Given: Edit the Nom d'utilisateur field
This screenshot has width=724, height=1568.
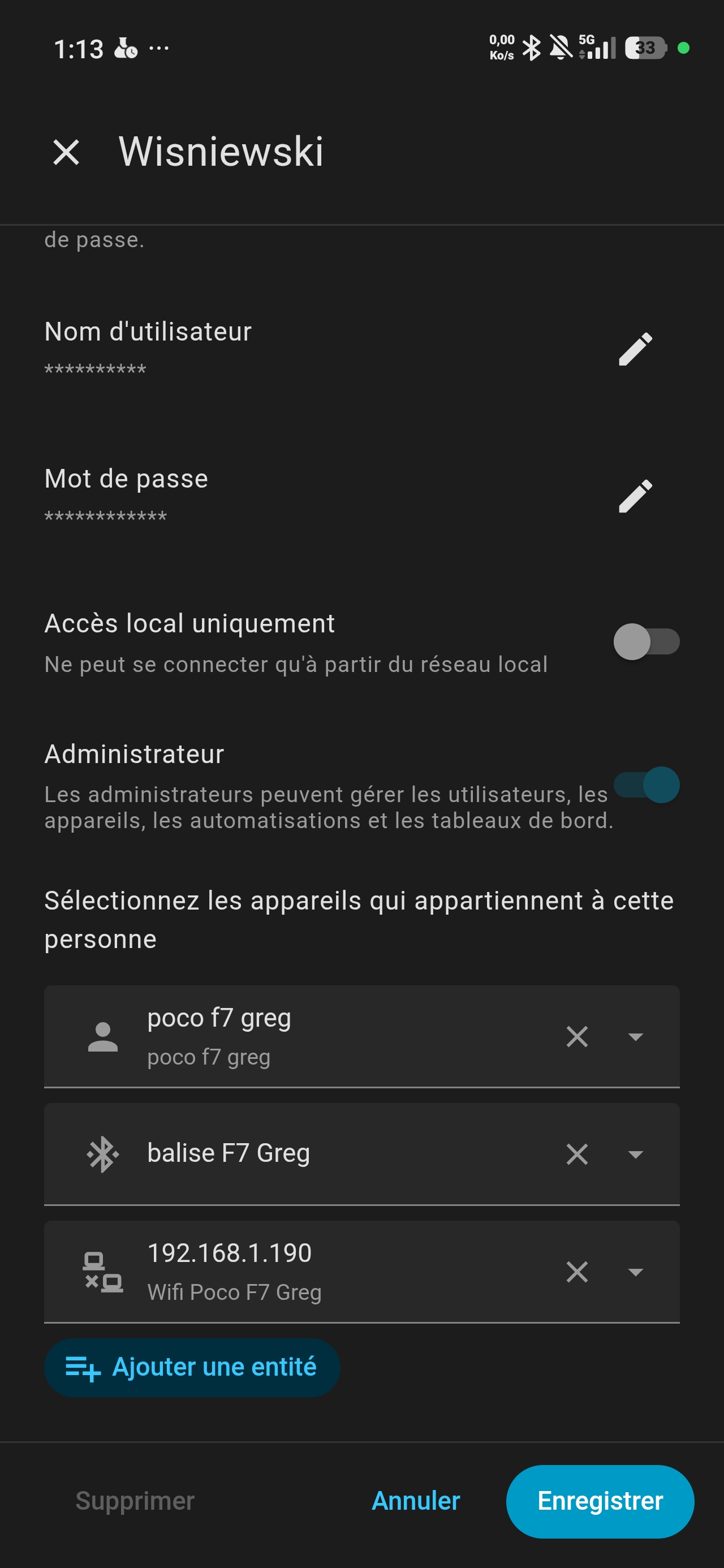Looking at the screenshot, I should click(x=635, y=350).
